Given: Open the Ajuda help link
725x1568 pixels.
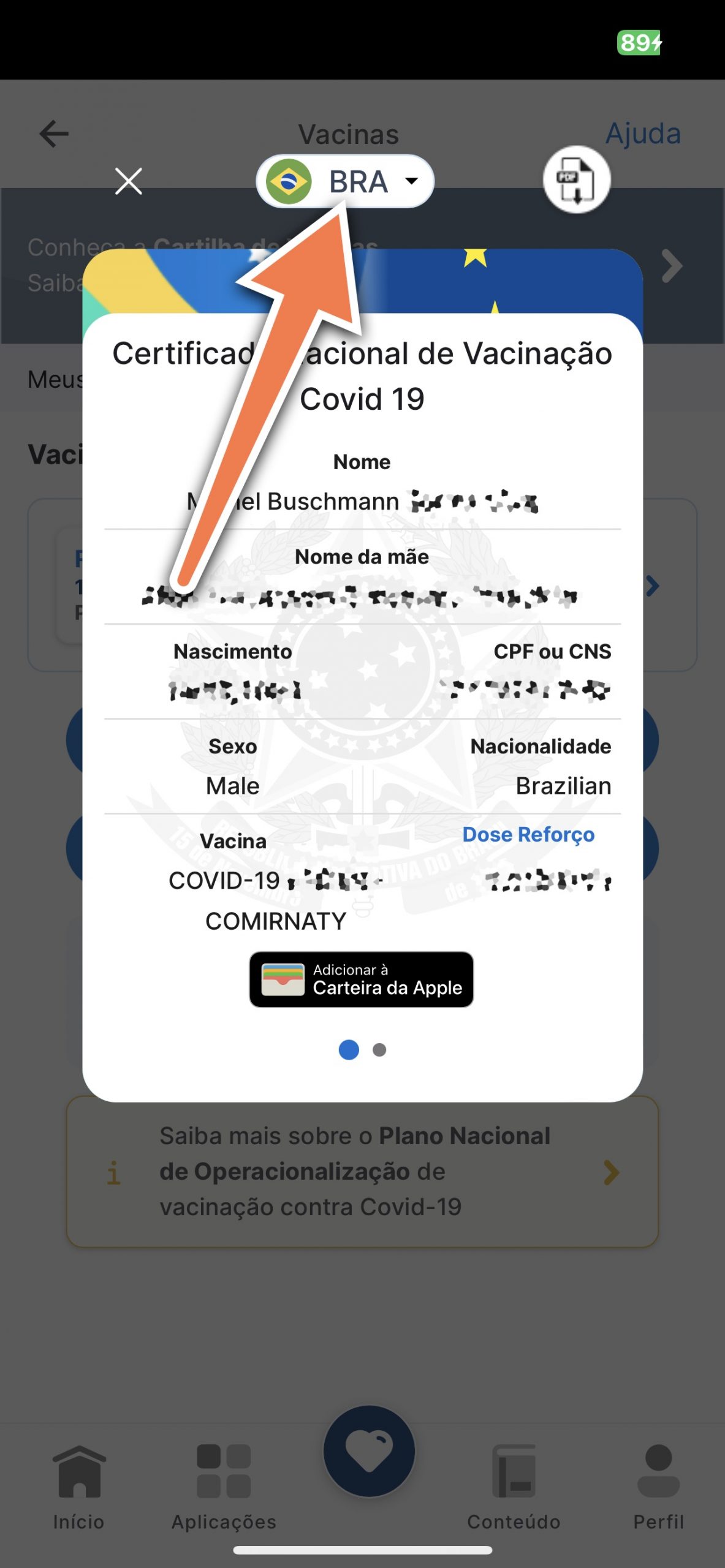Looking at the screenshot, I should 643,134.
